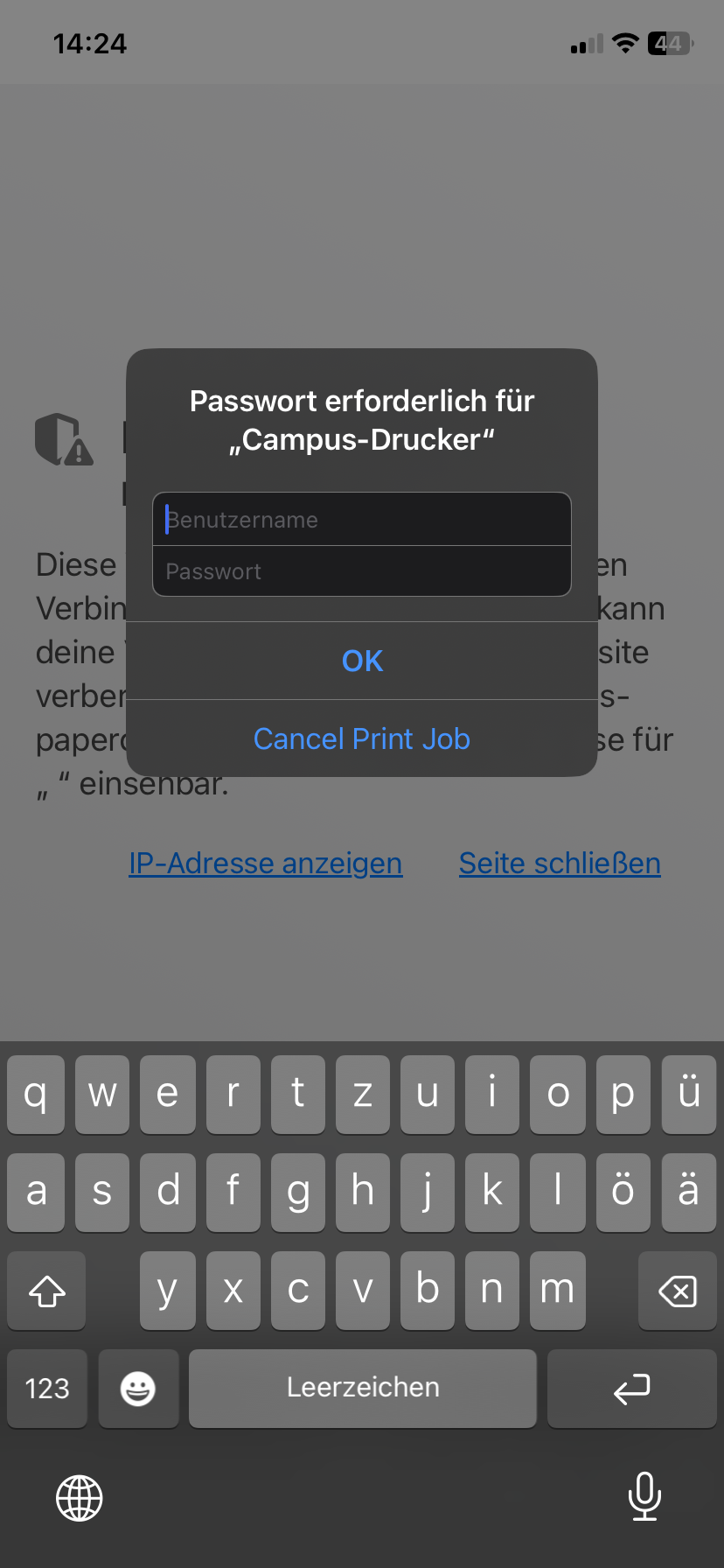724x1568 pixels.
Task: Open the emoji keyboard
Action: tap(138, 1389)
